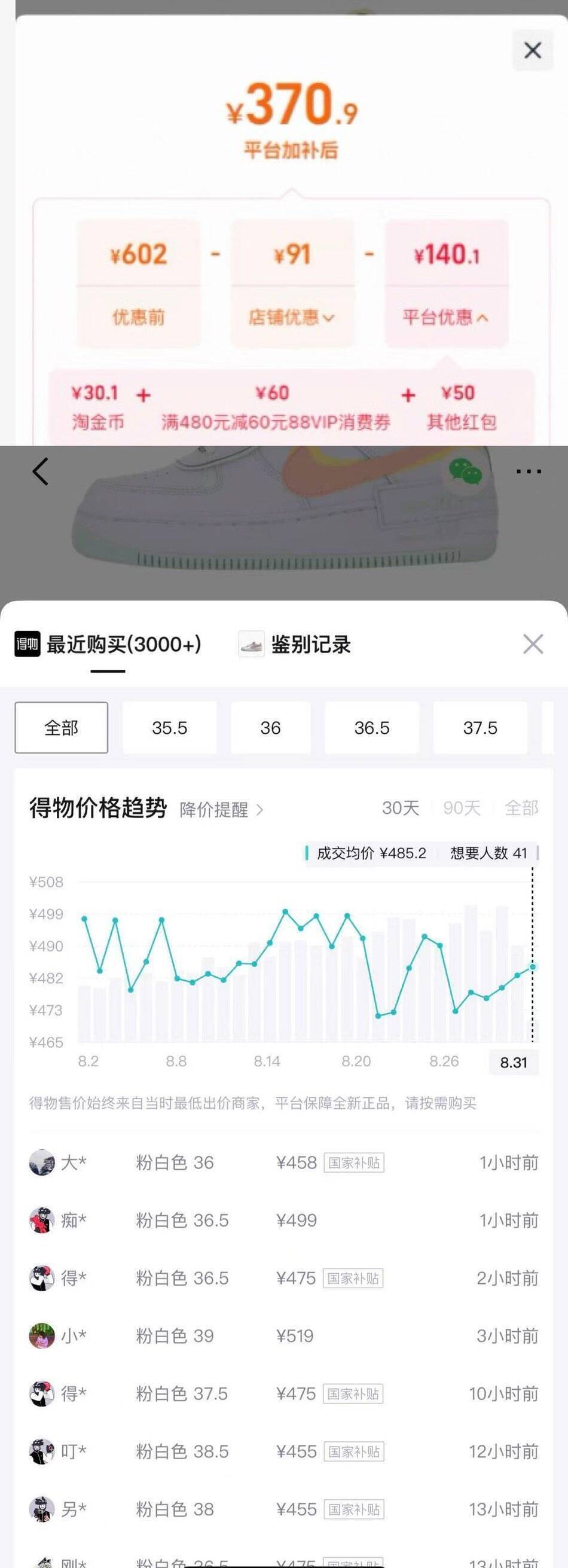This screenshot has width=568, height=1568.
Task: Select the 全部 size filter
Action: click(62, 727)
